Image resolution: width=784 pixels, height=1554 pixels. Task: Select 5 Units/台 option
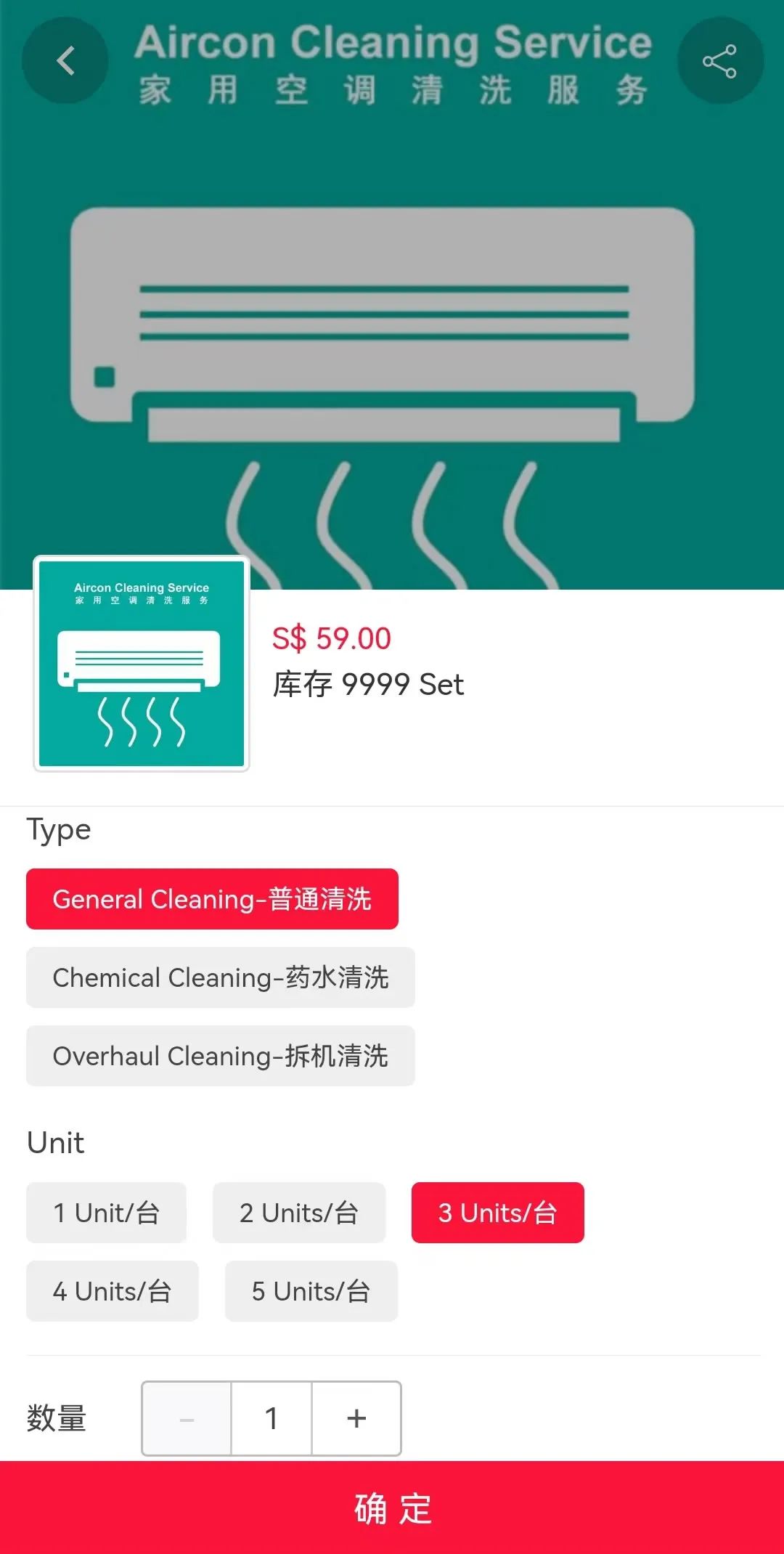(311, 1291)
